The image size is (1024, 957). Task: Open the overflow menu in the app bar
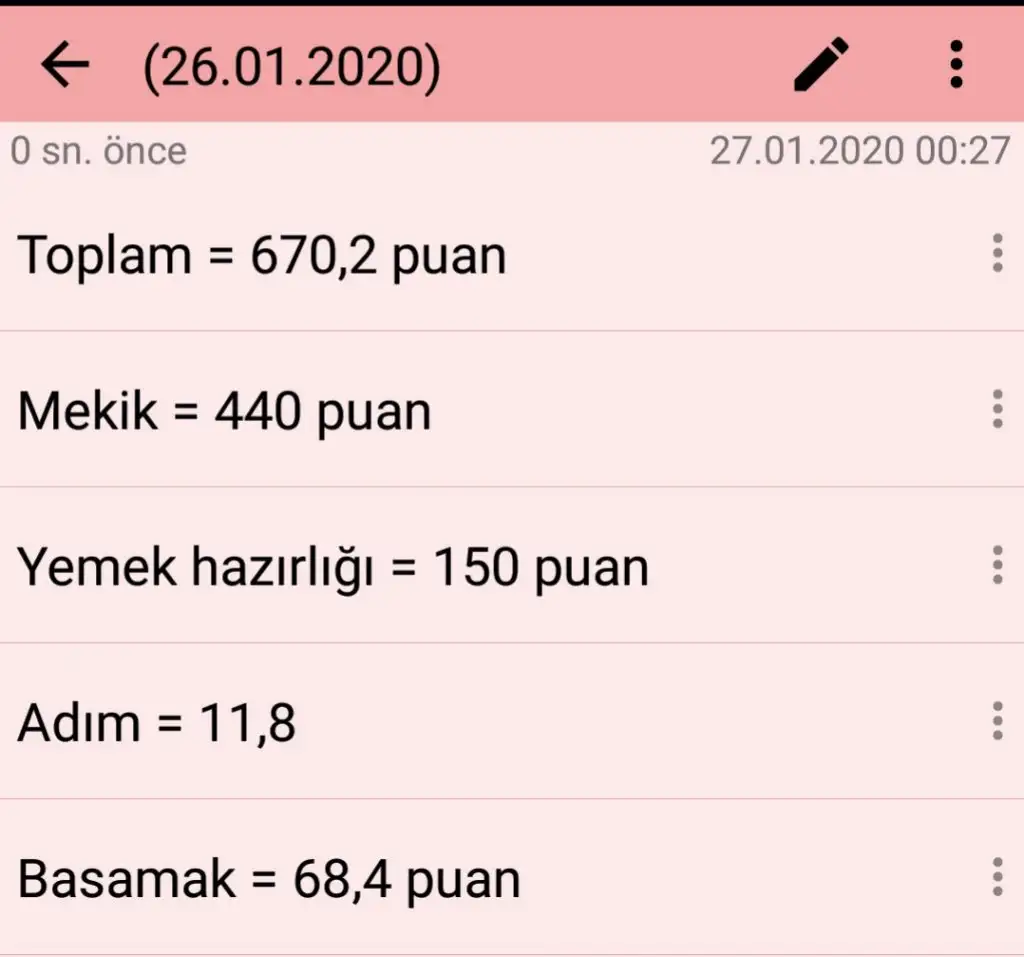click(956, 65)
